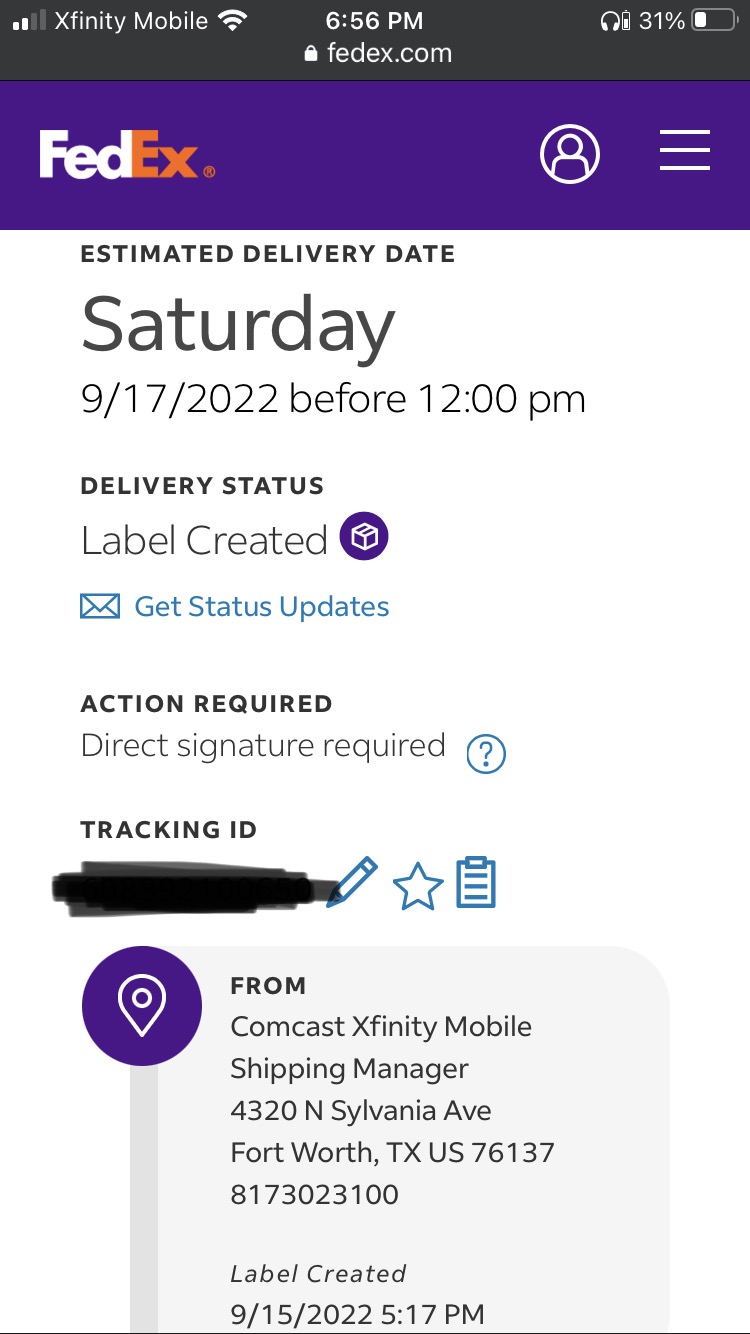The image size is (750, 1334).
Task: Add shipment to watch list star
Action: (417, 886)
